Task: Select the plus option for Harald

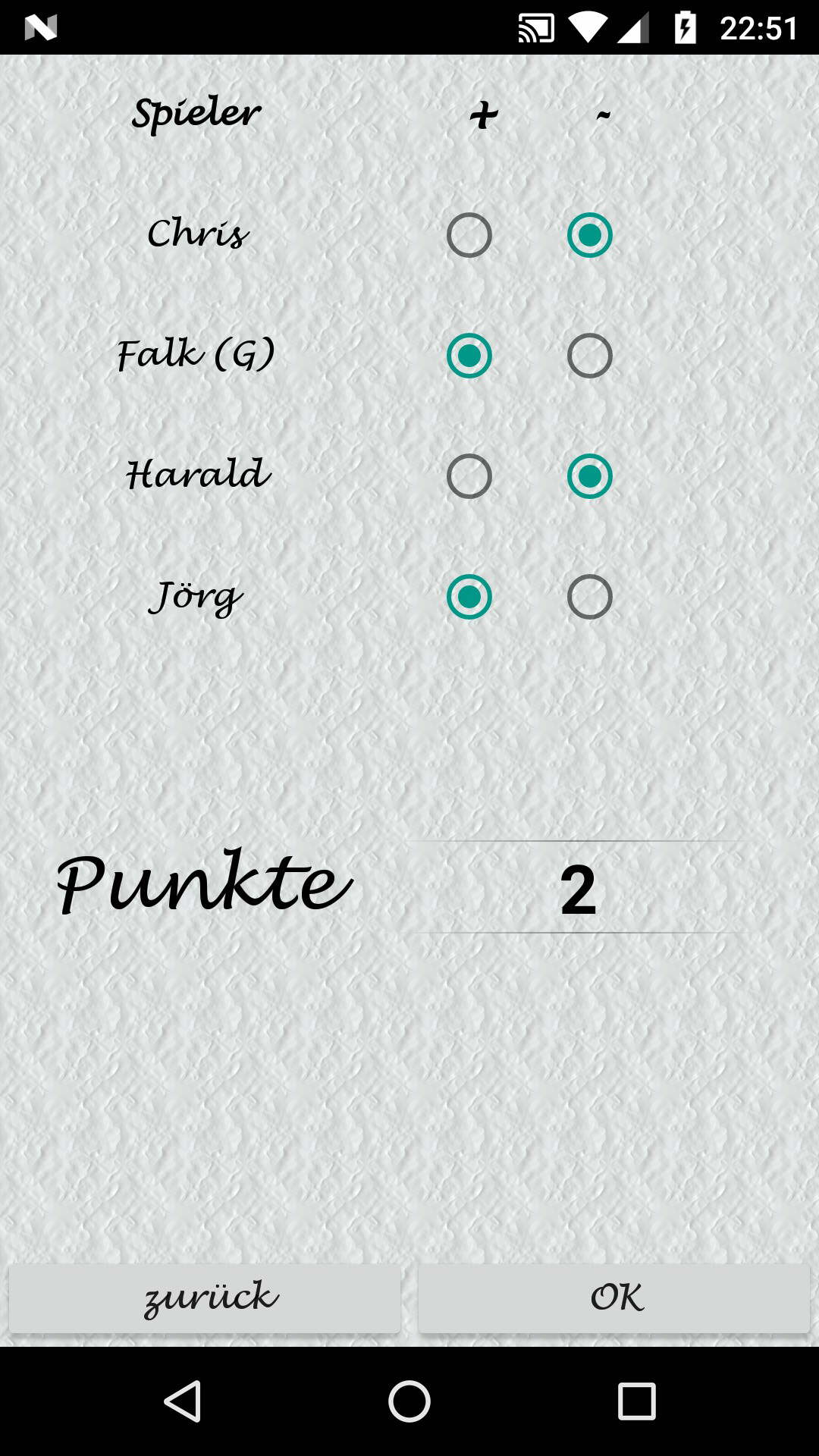Action: coord(469,476)
